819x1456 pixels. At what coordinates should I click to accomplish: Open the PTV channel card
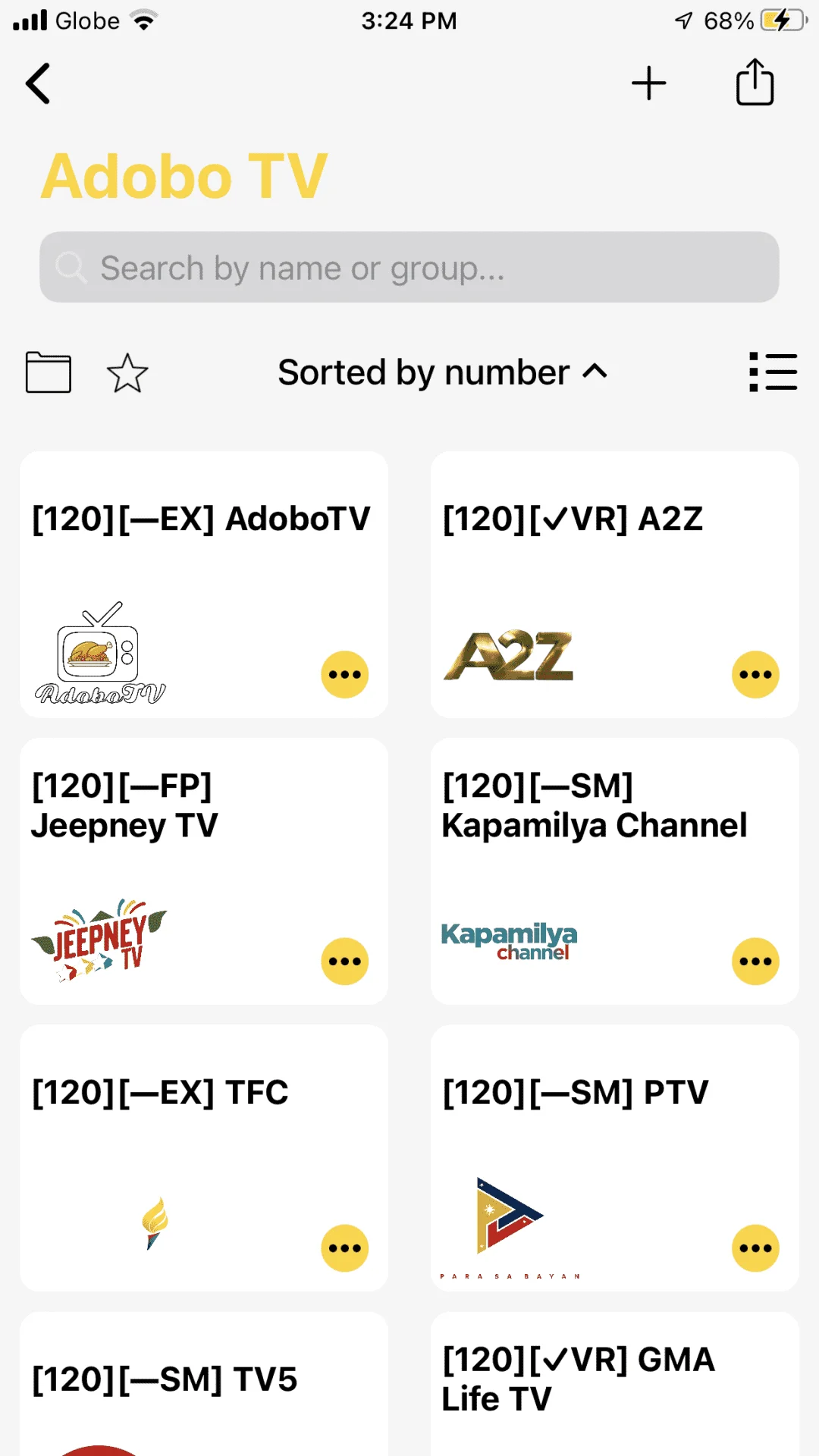click(615, 1158)
